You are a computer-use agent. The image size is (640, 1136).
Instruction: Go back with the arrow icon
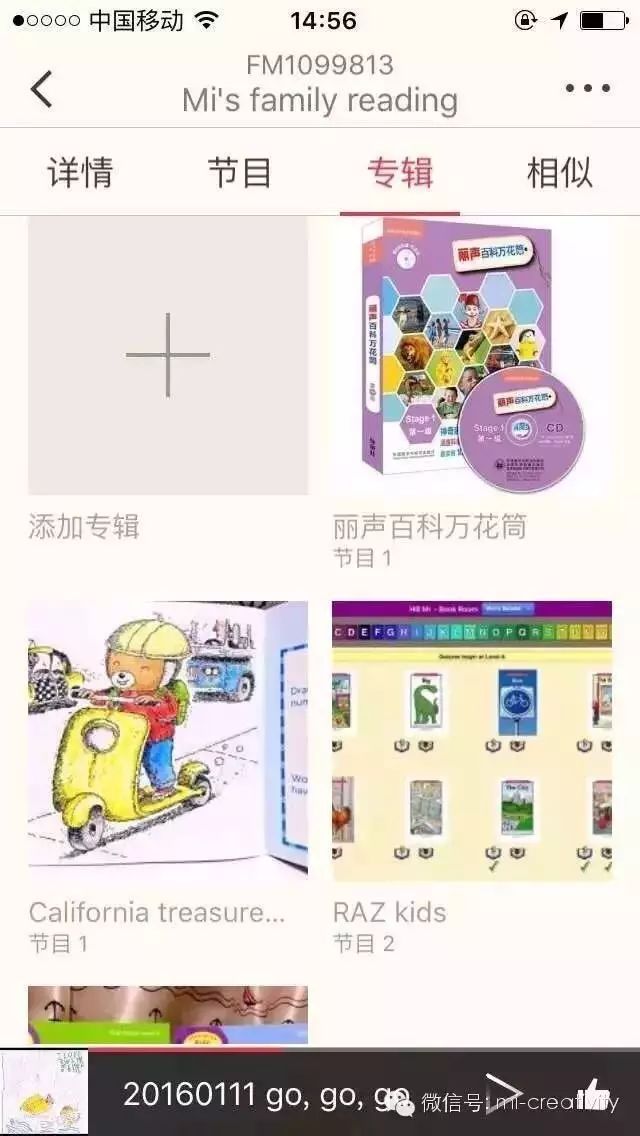41,88
